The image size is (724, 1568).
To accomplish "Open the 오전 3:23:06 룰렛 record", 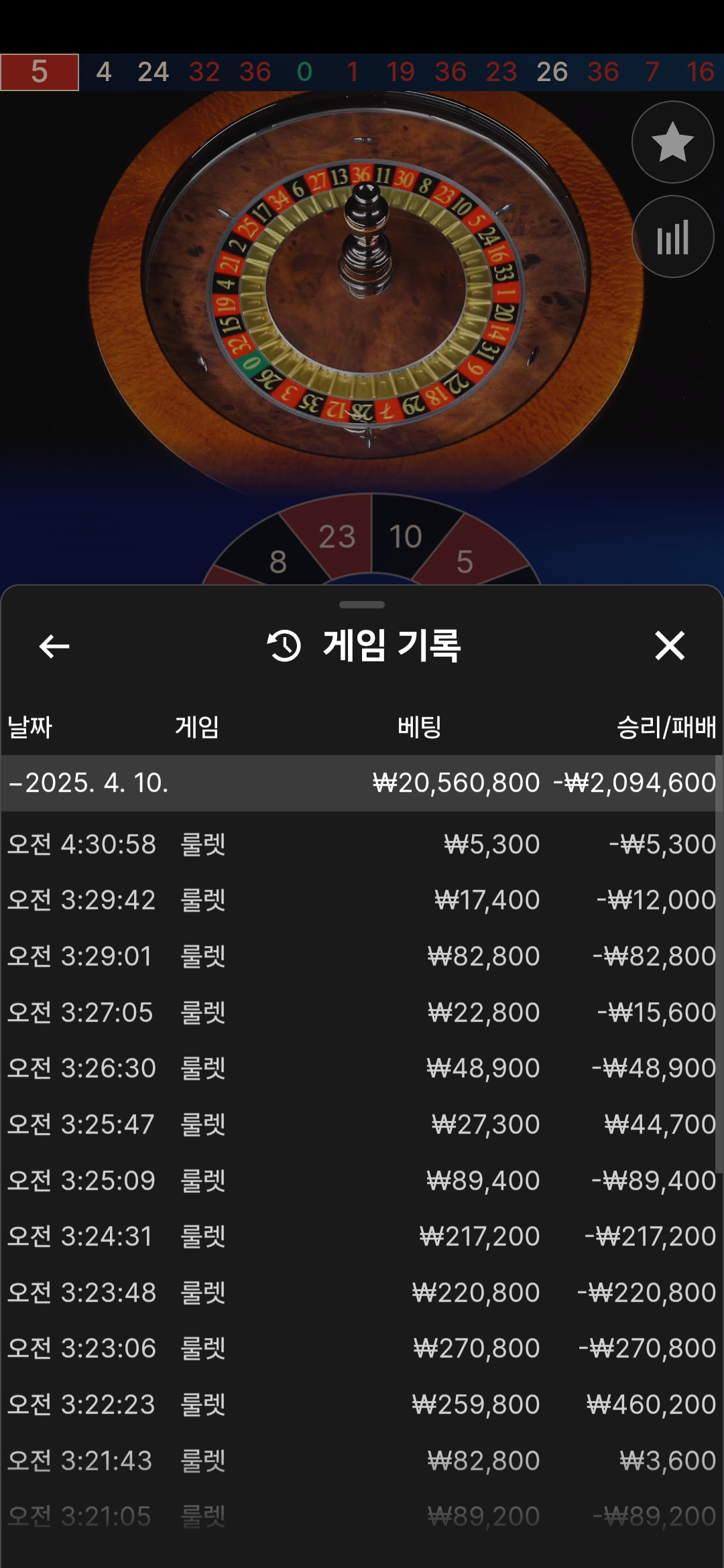I will (362, 1348).
